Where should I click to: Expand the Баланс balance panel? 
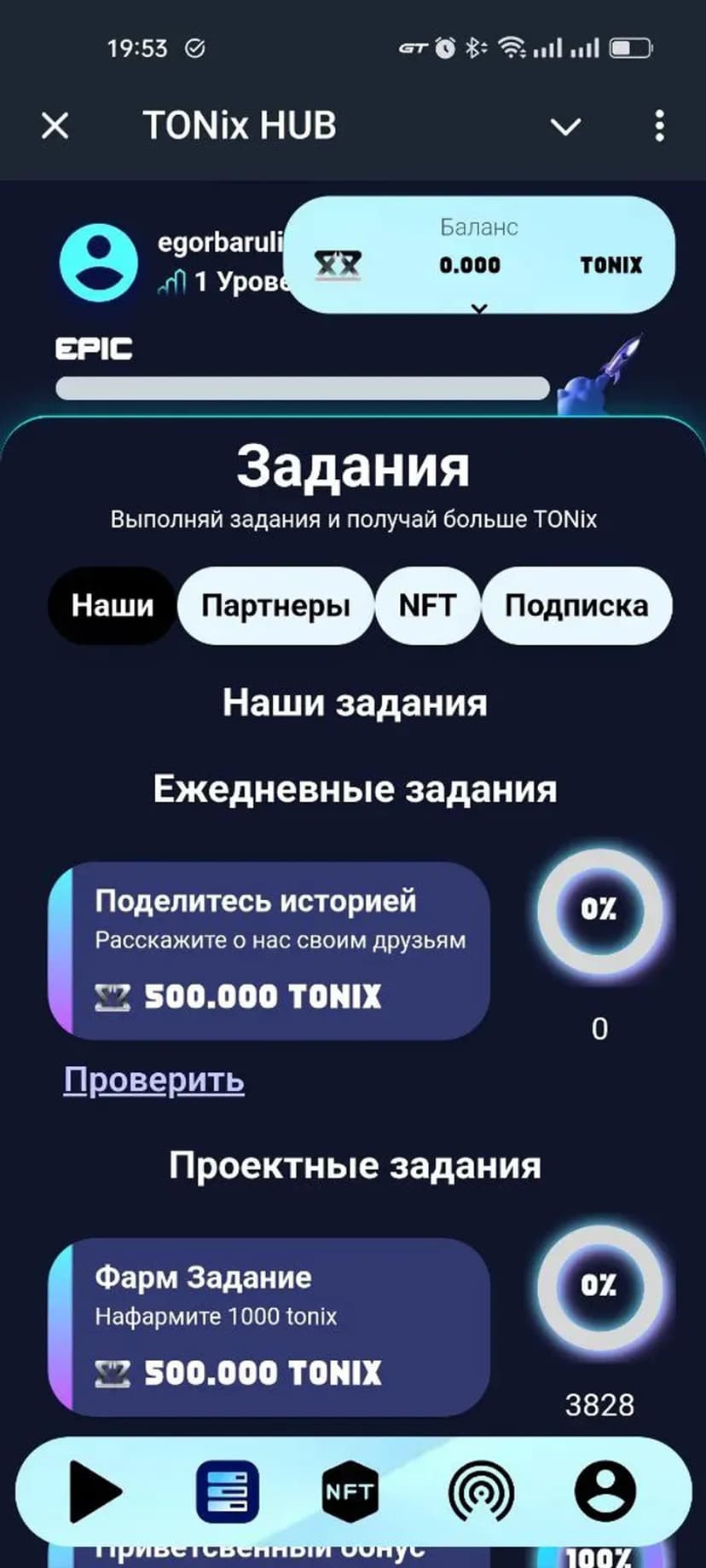479,308
